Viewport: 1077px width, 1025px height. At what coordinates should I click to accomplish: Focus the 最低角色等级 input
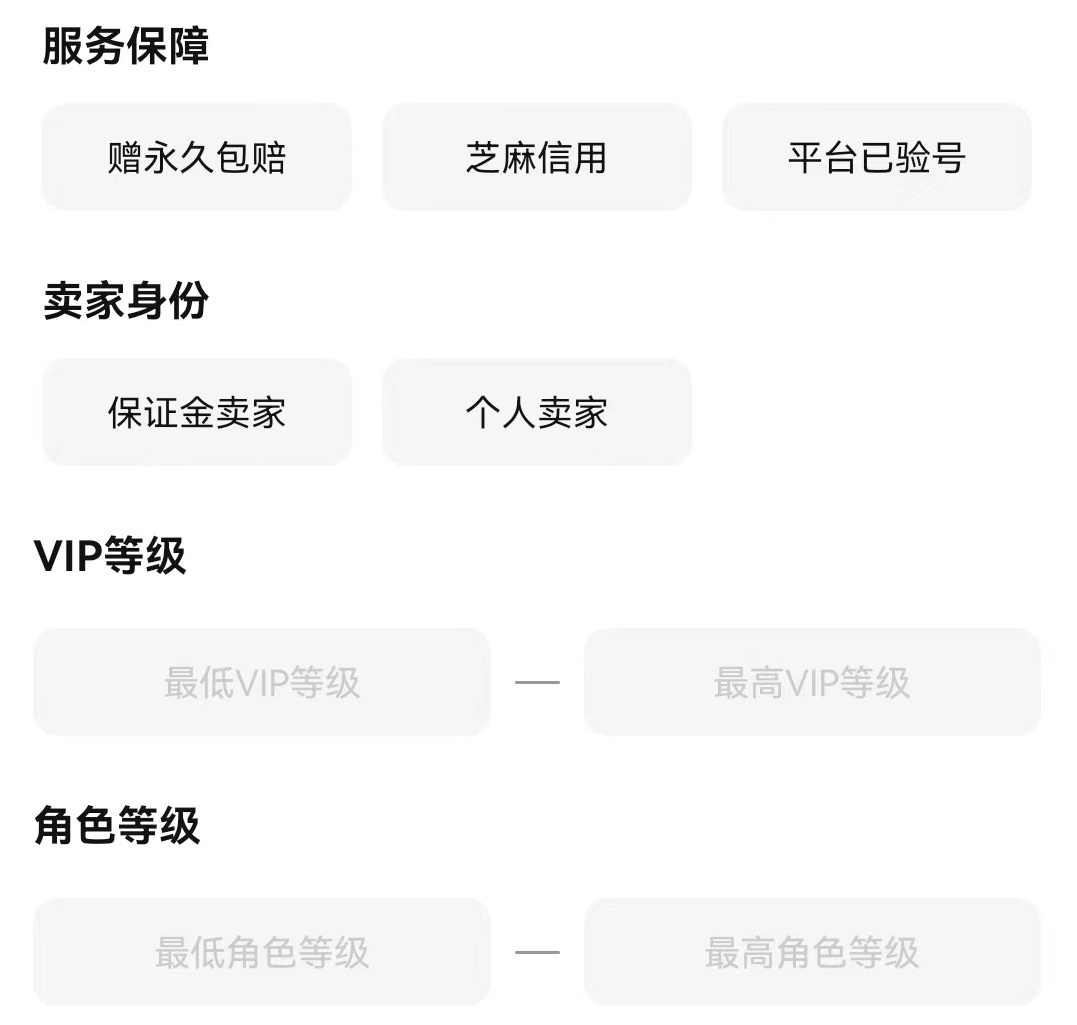coord(262,952)
